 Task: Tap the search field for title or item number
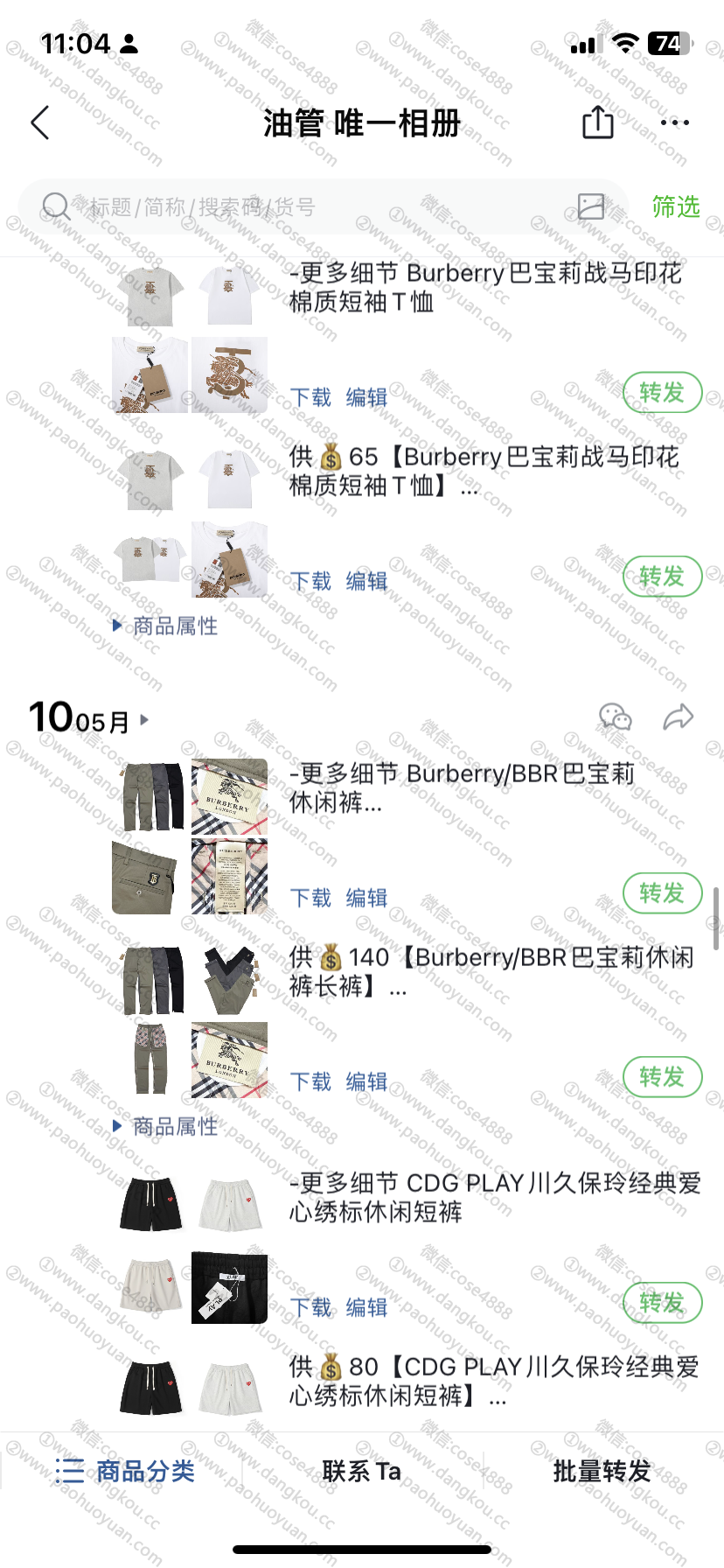(306, 207)
